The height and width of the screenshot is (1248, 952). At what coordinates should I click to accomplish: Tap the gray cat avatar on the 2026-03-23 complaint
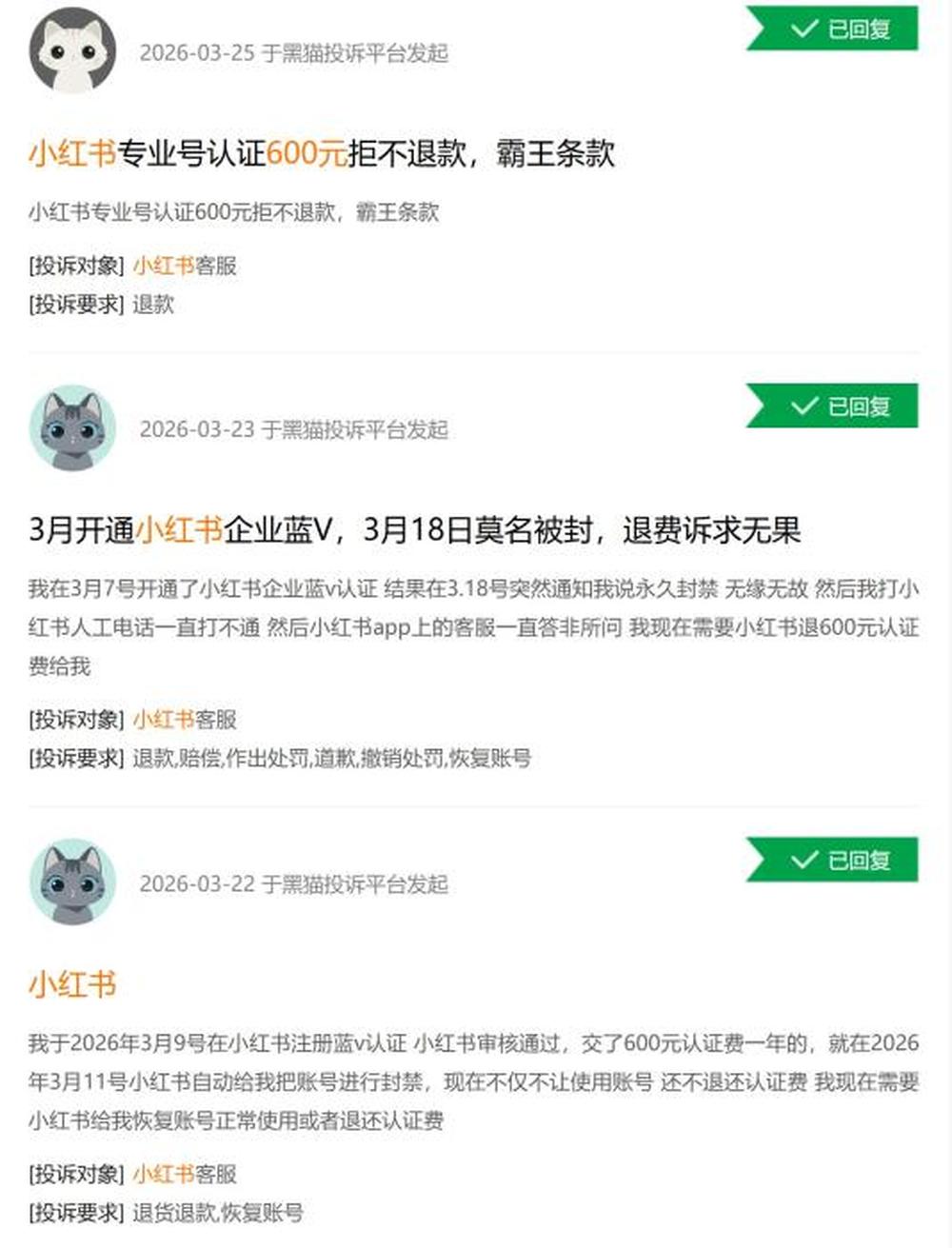click(72, 428)
